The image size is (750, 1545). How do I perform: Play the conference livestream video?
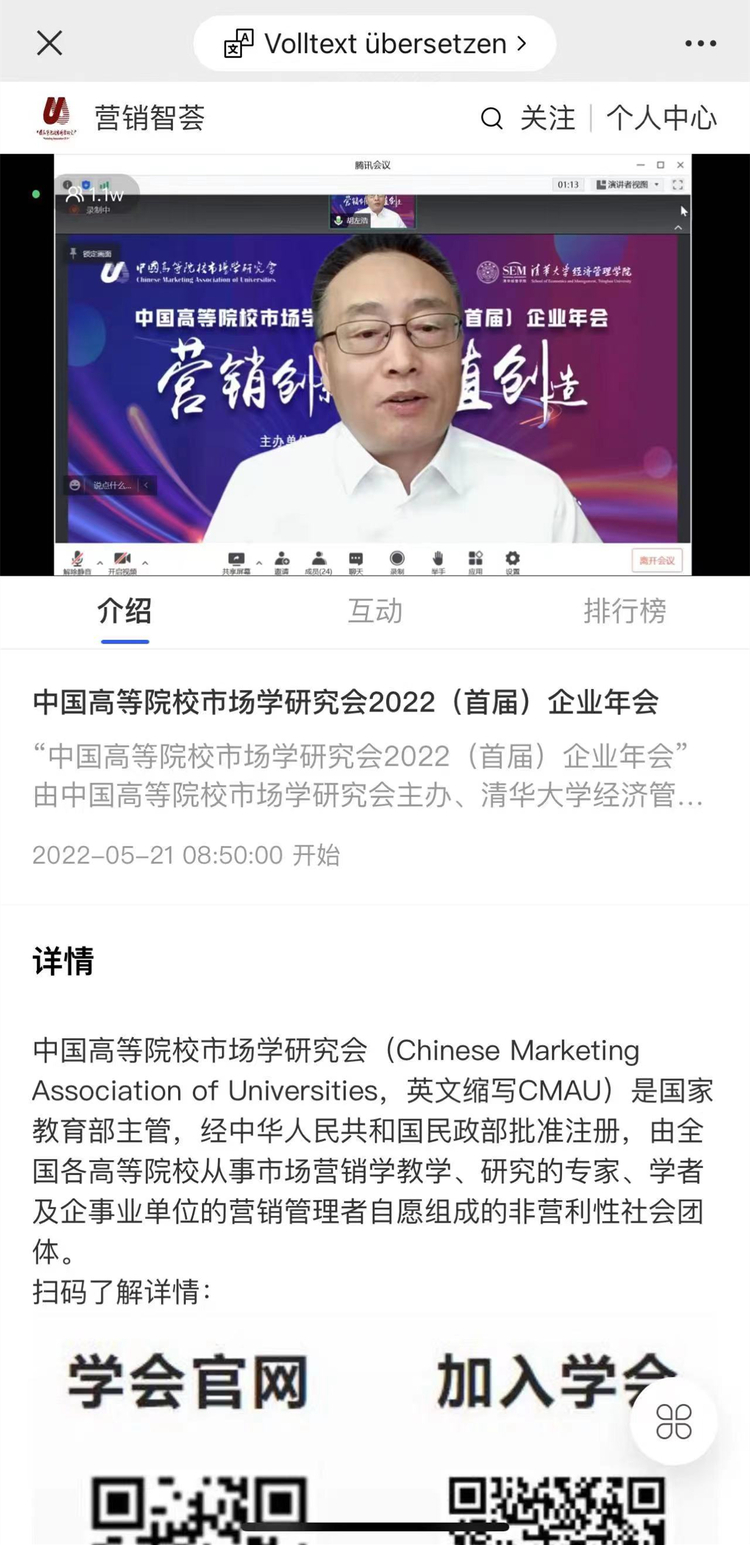tap(373, 365)
